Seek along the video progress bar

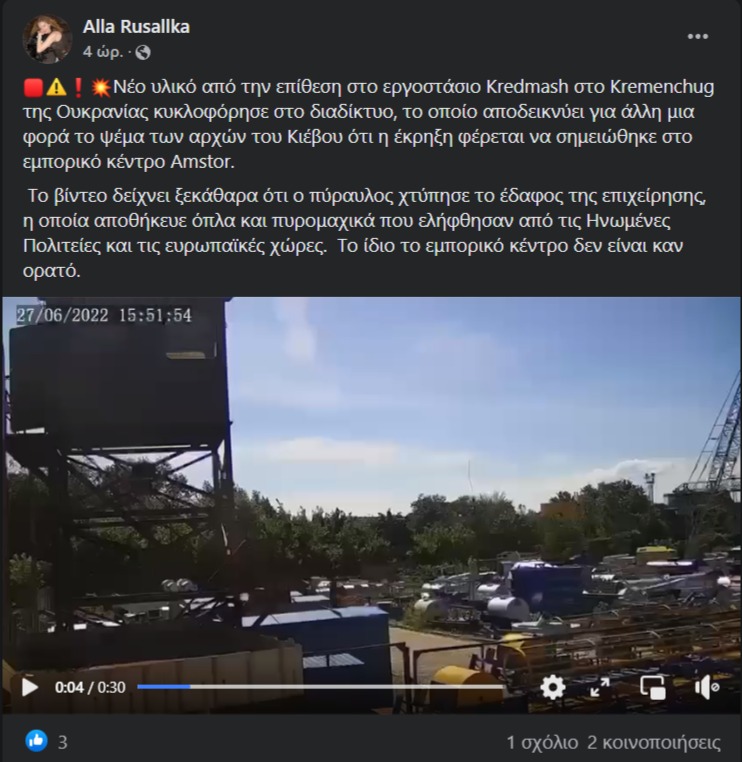[x=330, y=687]
